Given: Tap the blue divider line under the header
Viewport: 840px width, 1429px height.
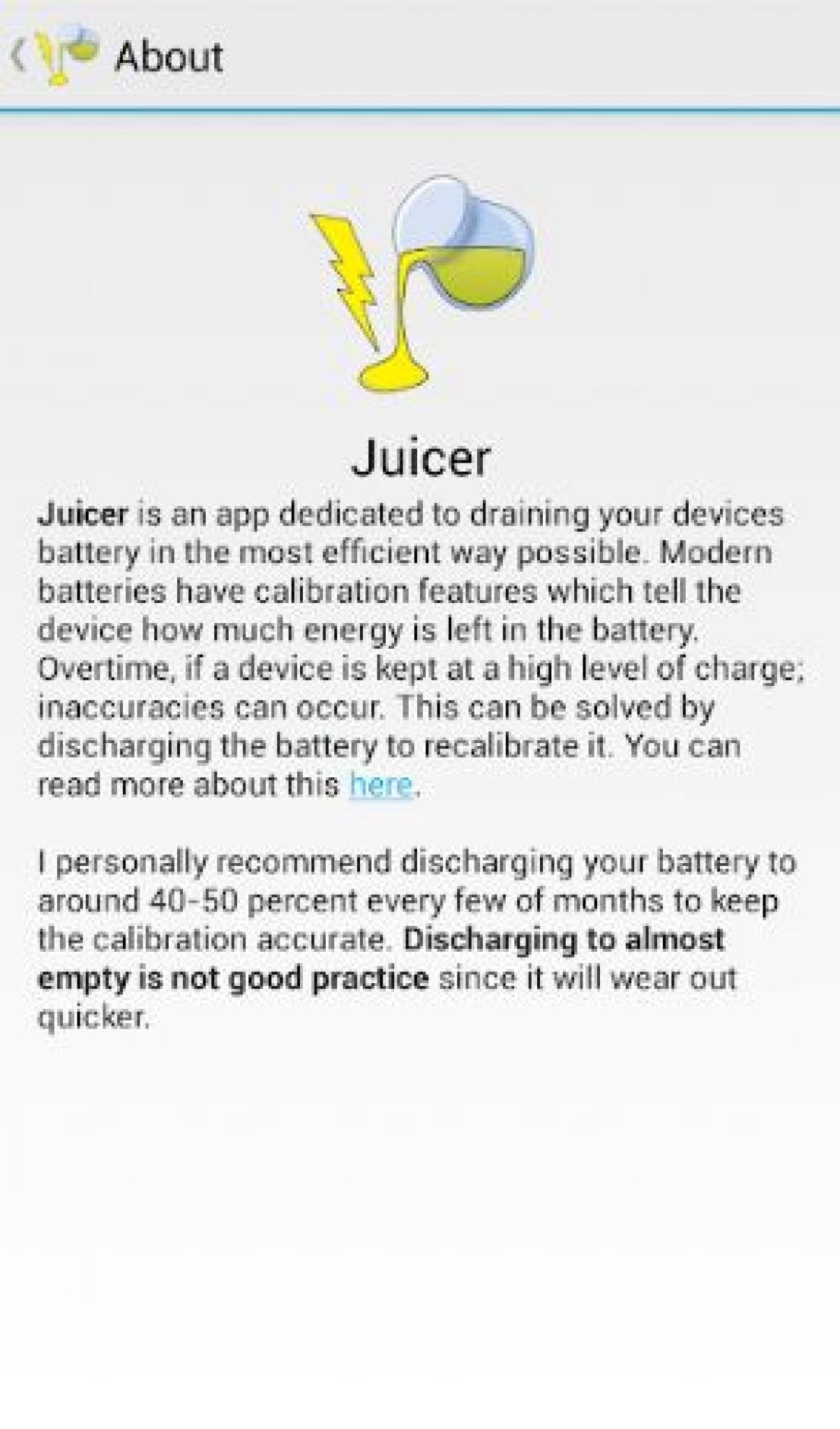Looking at the screenshot, I should (419, 106).
